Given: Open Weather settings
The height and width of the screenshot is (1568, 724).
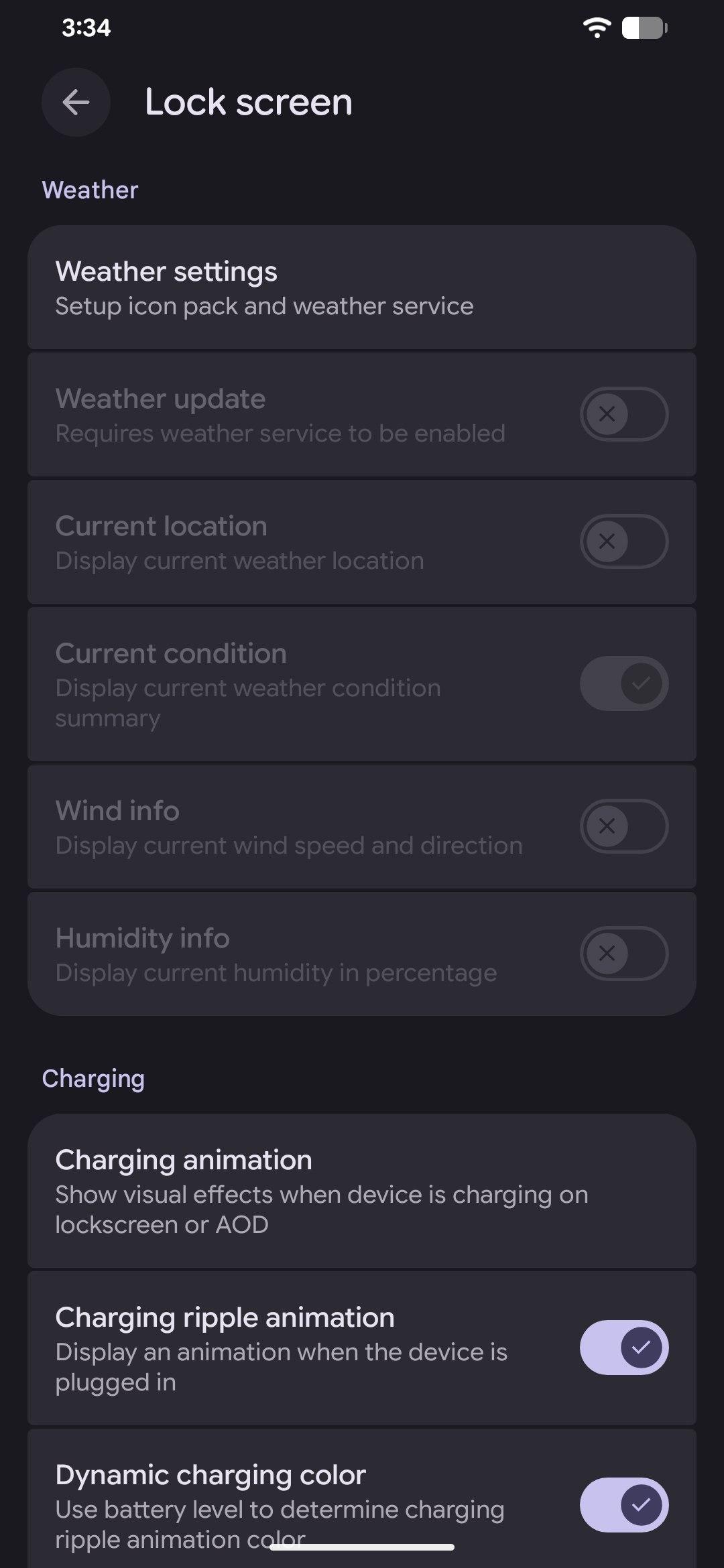Looking at the screenshot, I should click(x=362, y=287).
